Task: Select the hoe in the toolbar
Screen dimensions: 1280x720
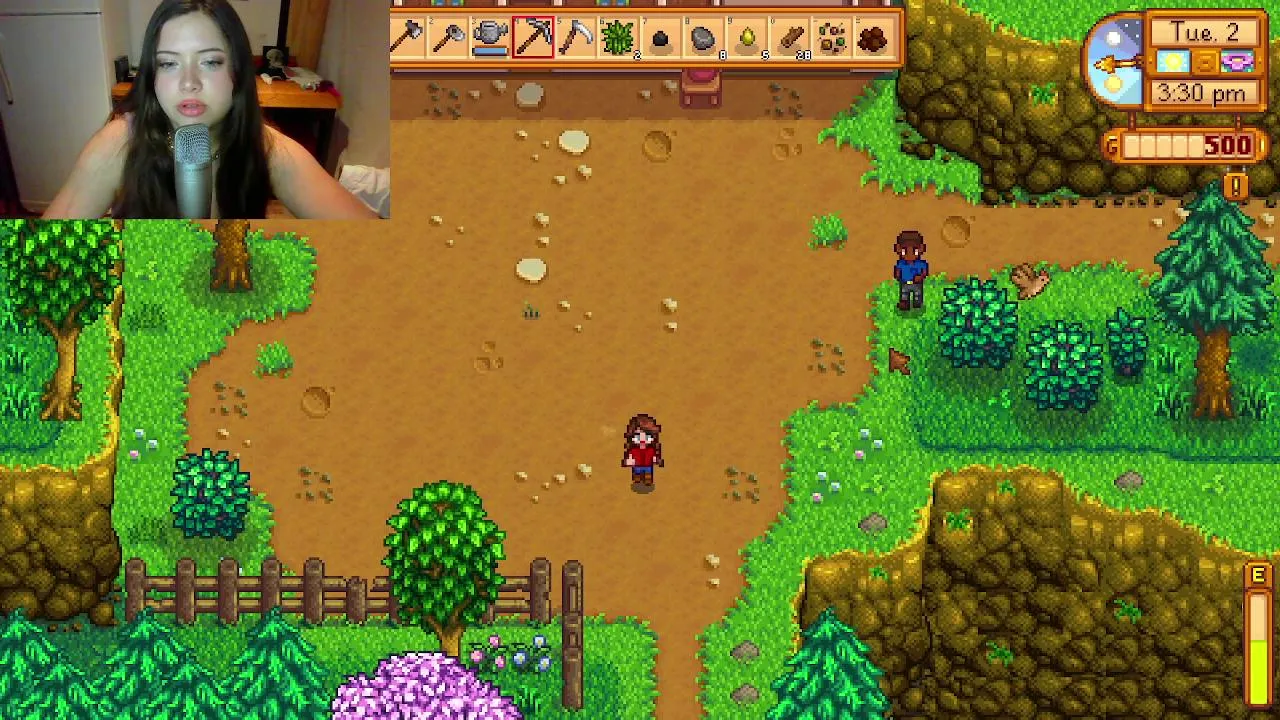Action: (x=450, y=38)
